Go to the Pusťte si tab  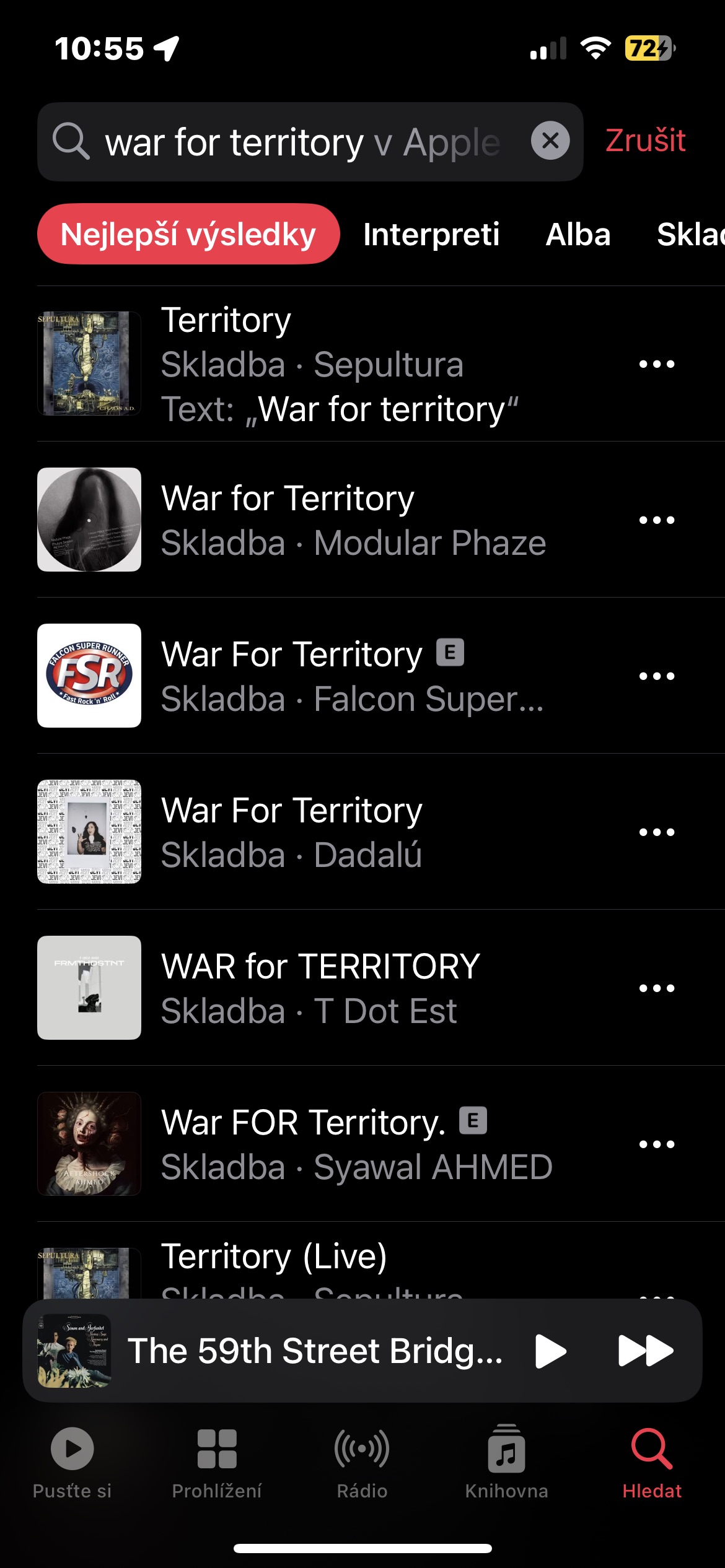[x=72, y=1461]
